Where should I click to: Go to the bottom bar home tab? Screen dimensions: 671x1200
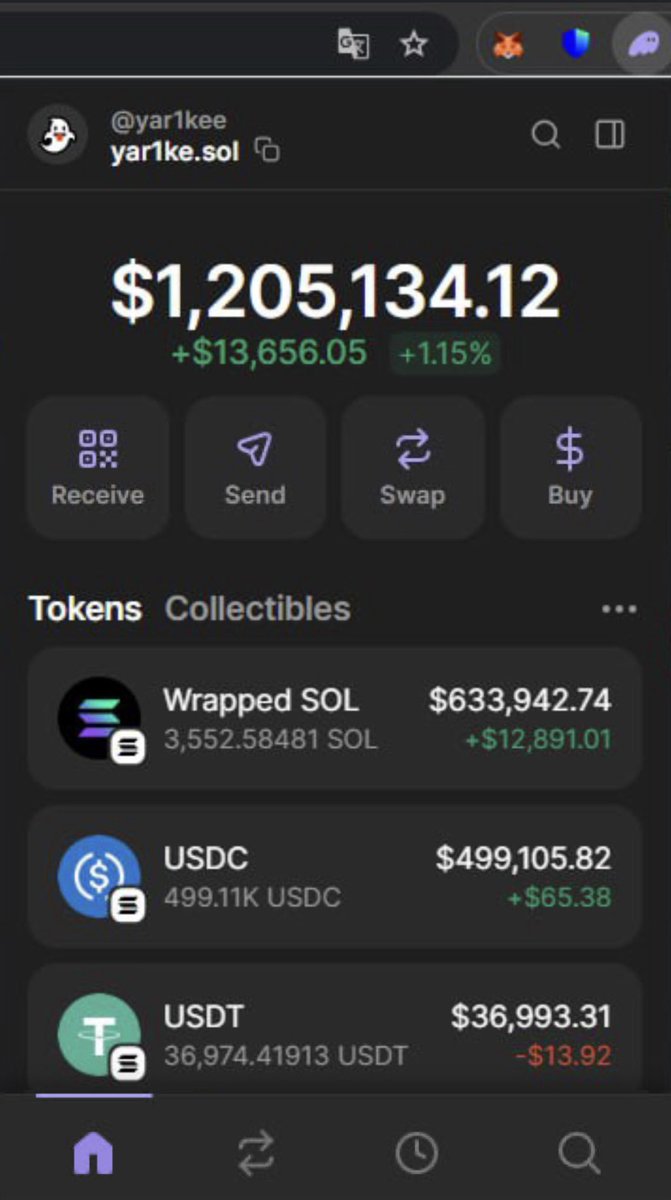point(93,1154)
